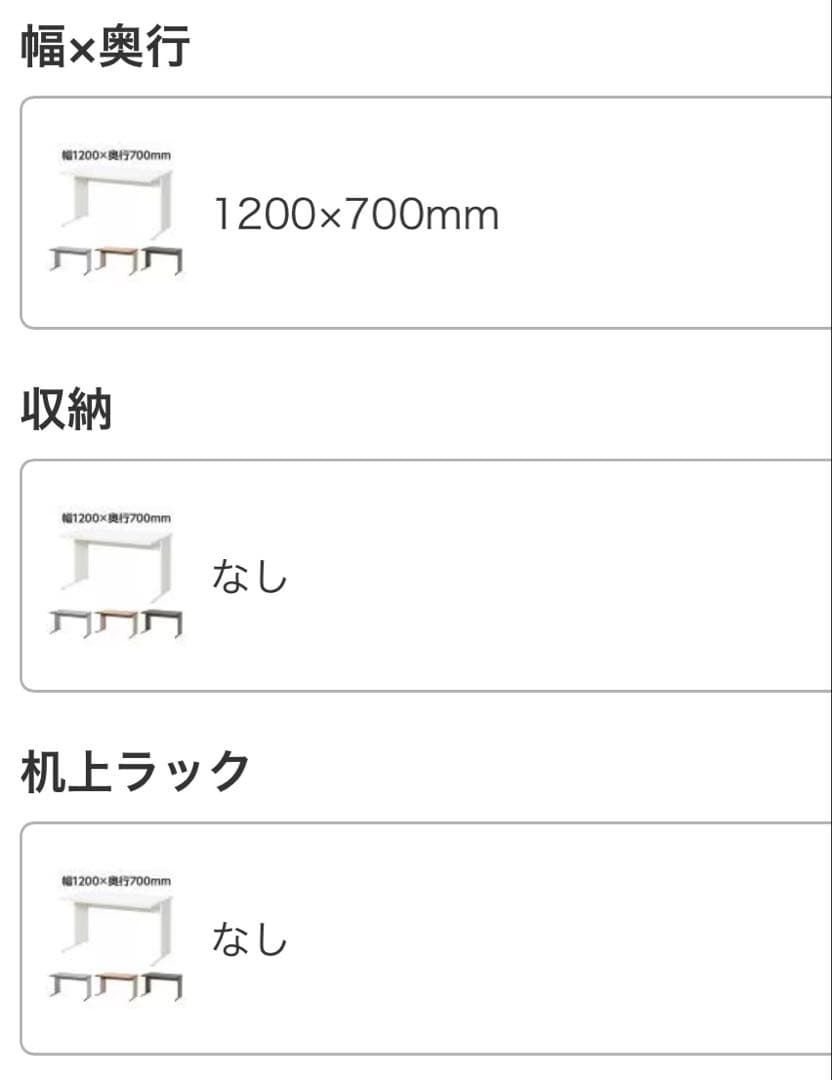Click the 幅1200×奥行700mm caption in the storage card
The width and height of the screenshot is (832, 1080).
[115, 519]
